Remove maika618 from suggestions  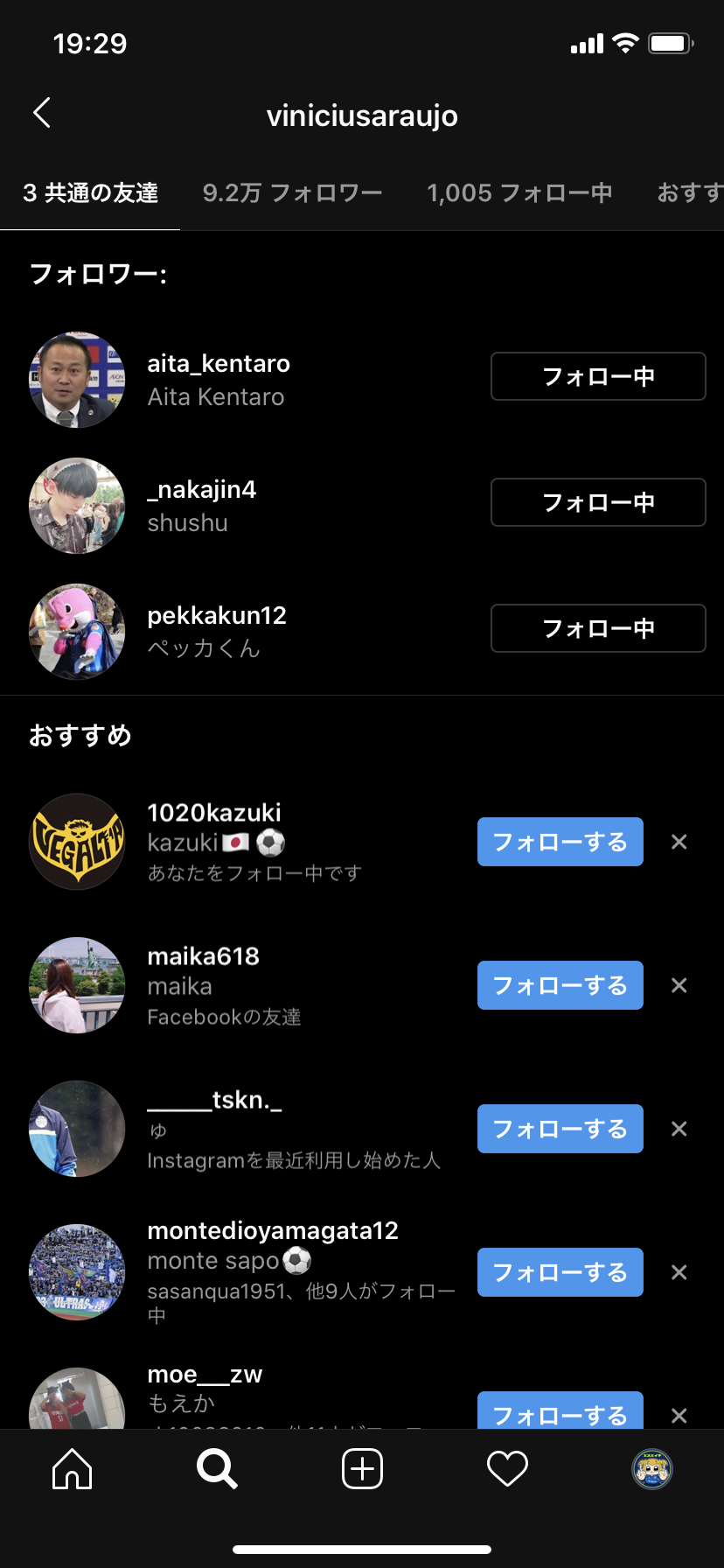pos(679,985)
